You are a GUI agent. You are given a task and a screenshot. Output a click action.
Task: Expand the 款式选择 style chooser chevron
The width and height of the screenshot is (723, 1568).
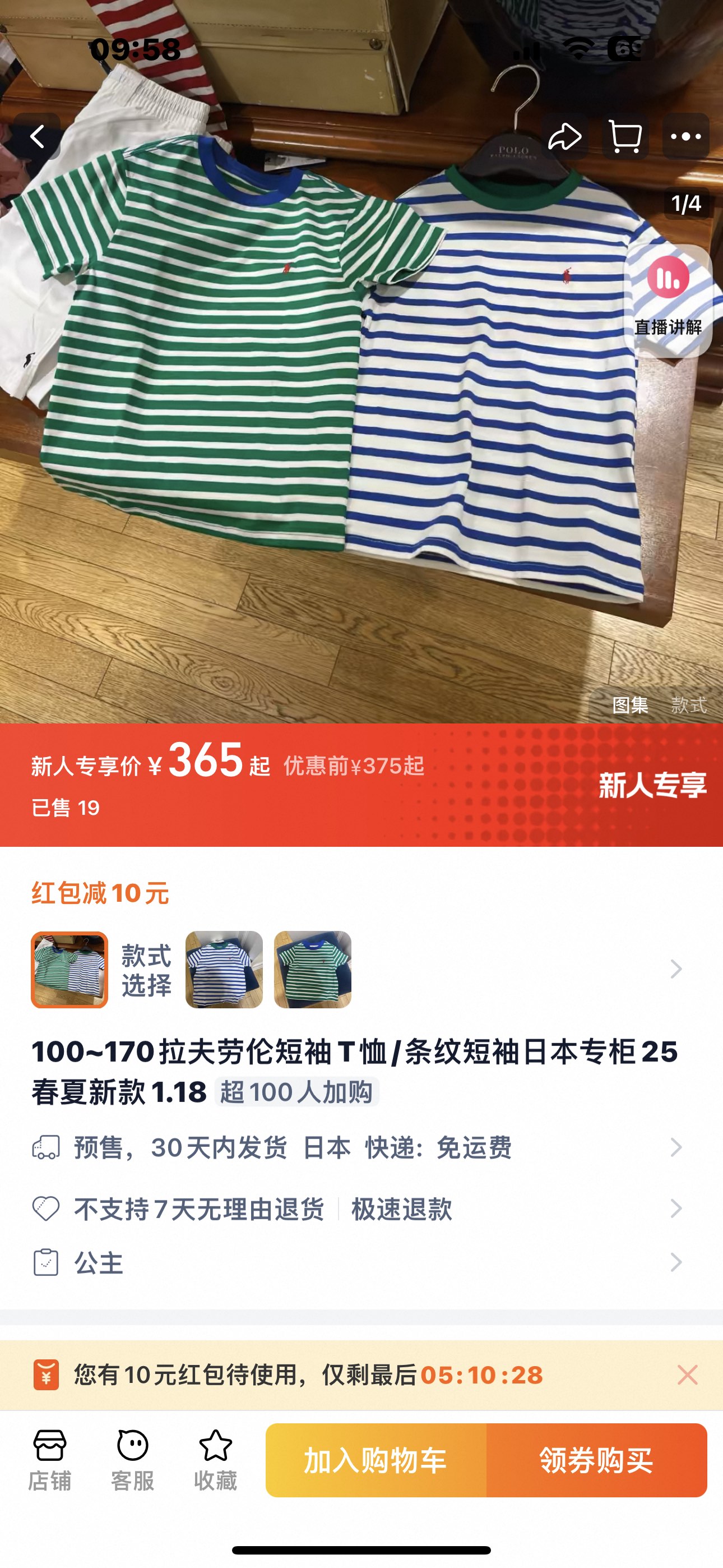pyautogui.click(x=675, y=969)
